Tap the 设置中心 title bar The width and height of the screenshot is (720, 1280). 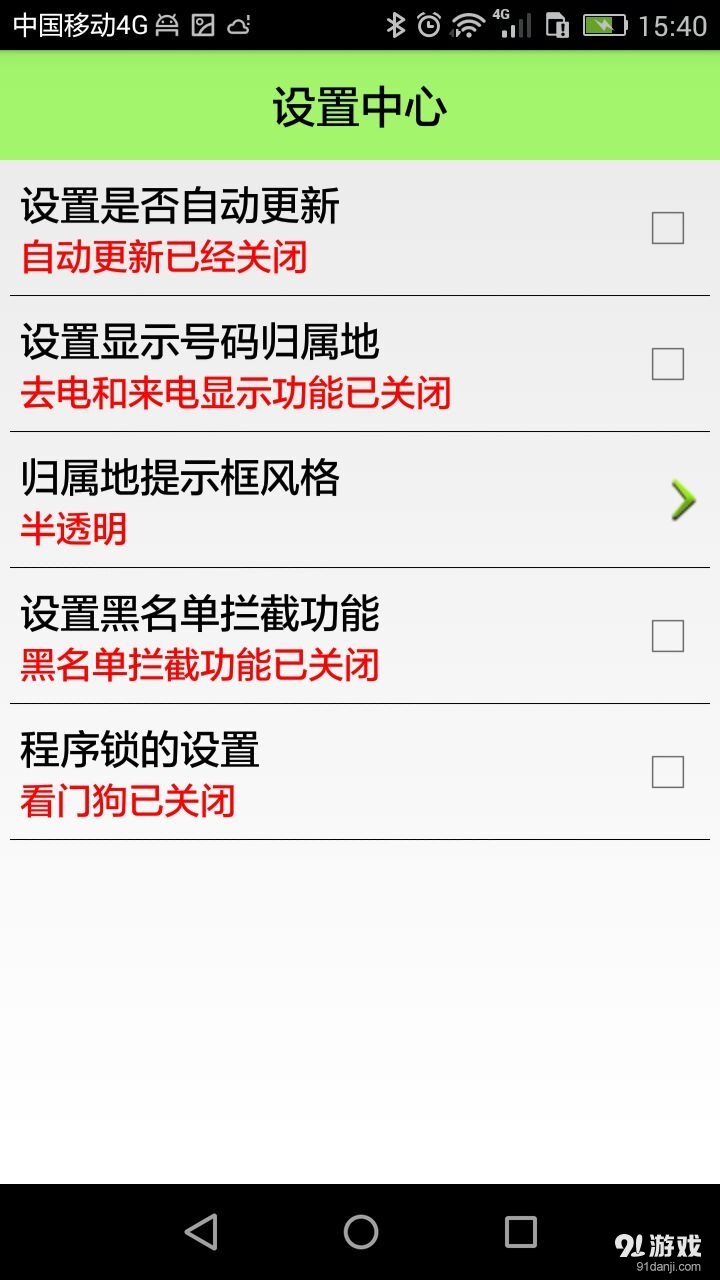click(360, 106)
